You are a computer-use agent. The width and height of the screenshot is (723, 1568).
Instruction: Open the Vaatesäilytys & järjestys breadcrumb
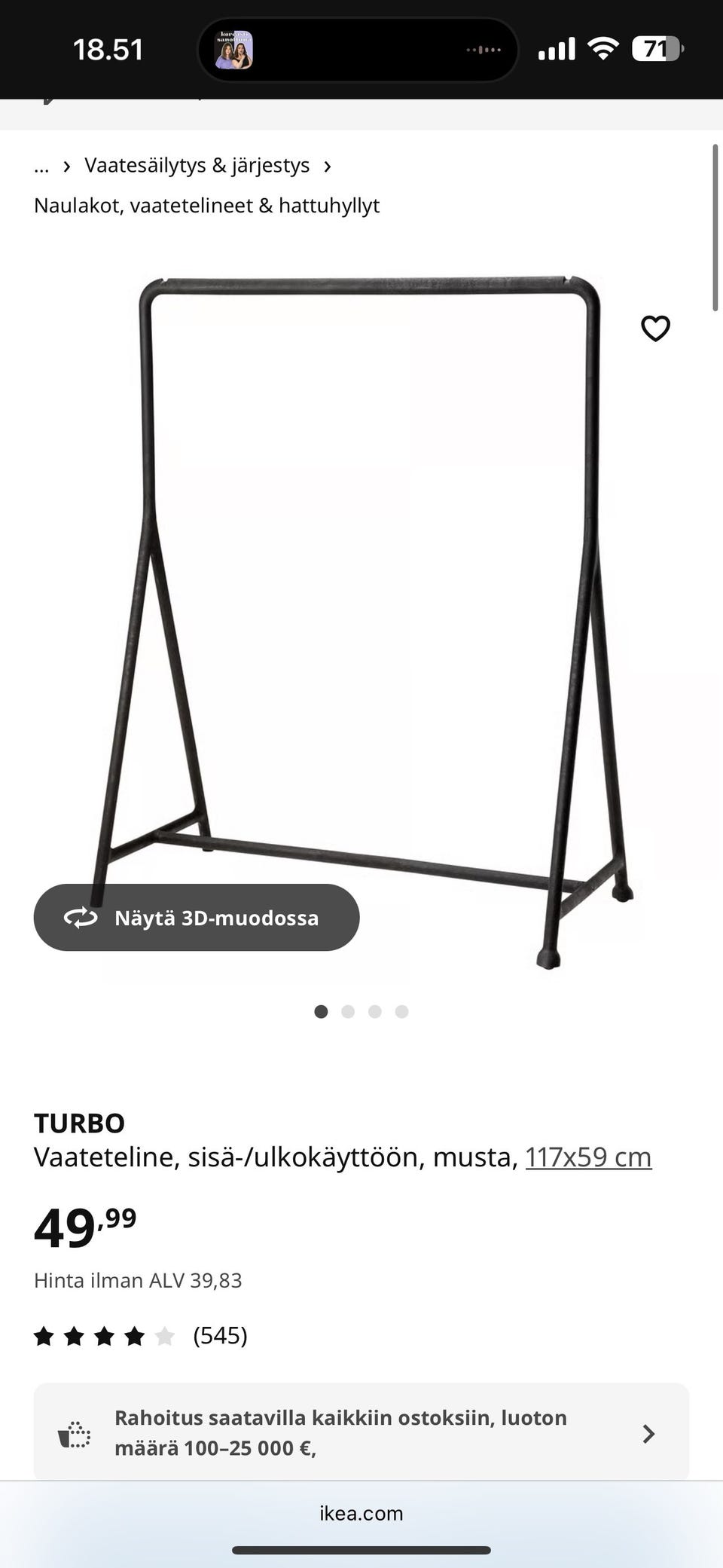pyautogui.click(x=197, y=166)
